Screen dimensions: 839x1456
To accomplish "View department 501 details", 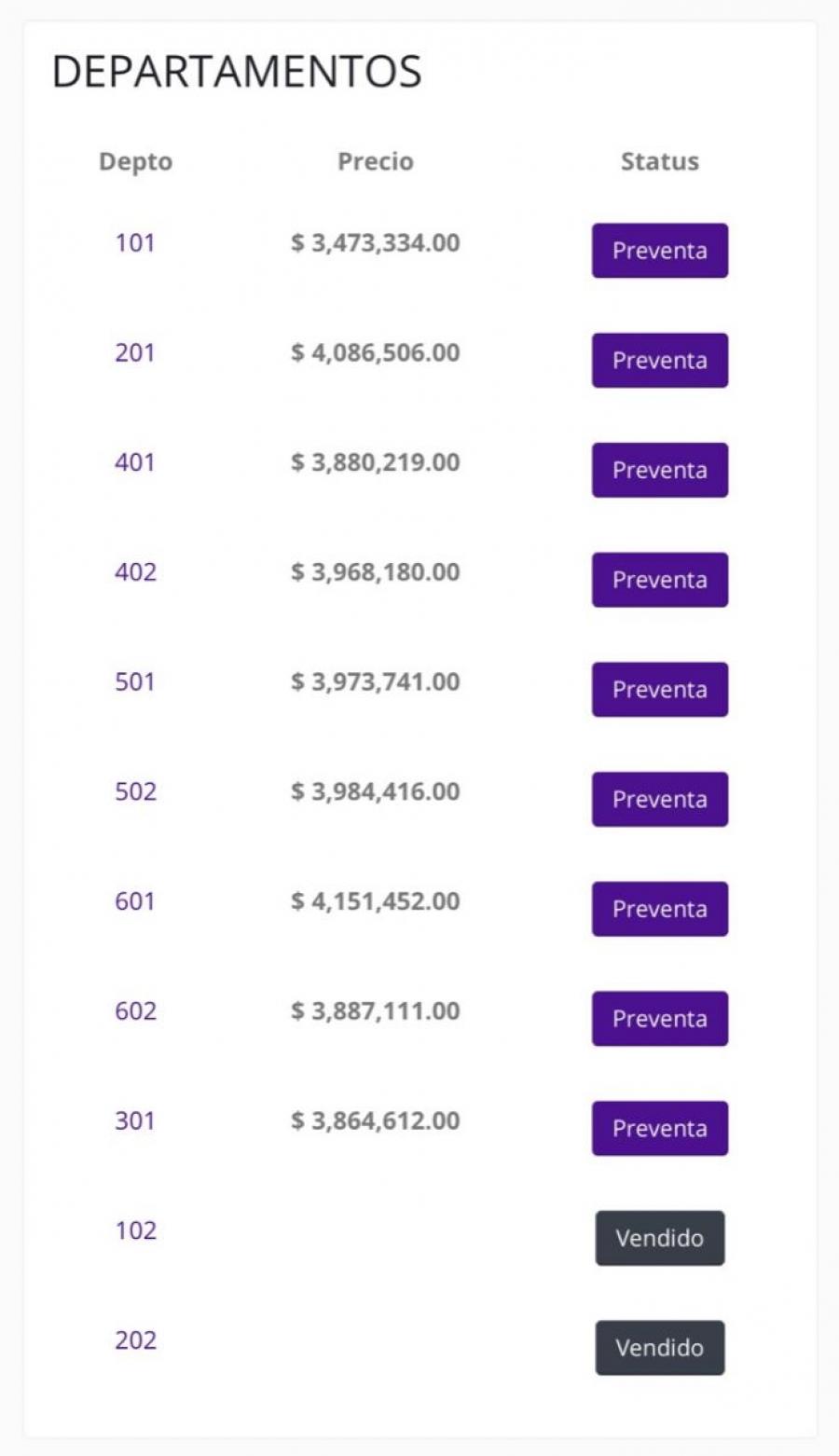I will click(135, 682).
